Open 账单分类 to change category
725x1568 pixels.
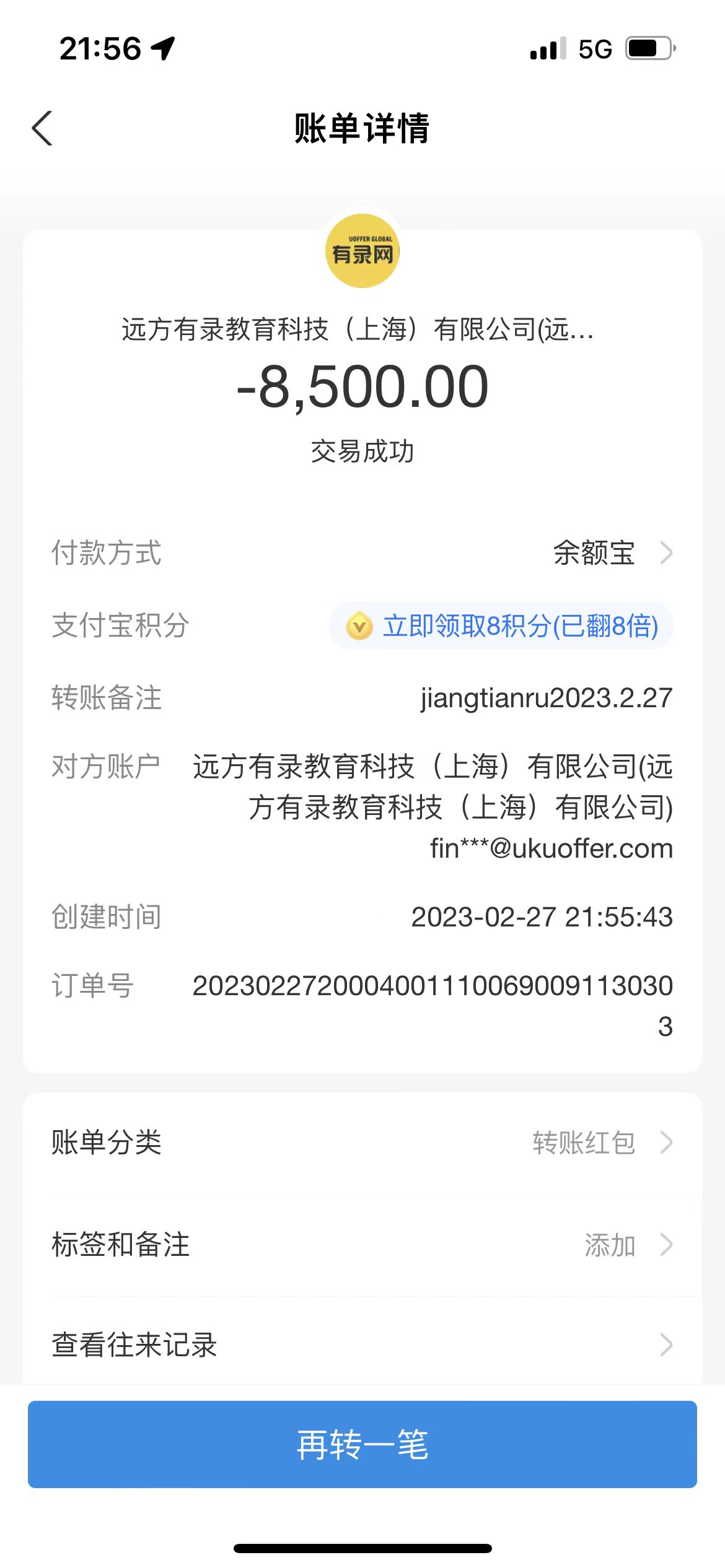click(x=362, y=1143)
